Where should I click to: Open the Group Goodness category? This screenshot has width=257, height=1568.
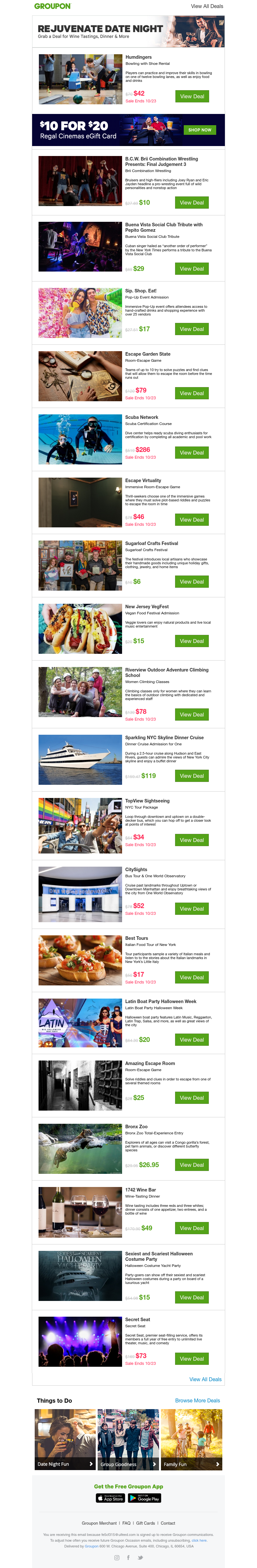pyautogui.click(x=128, y=1464)
